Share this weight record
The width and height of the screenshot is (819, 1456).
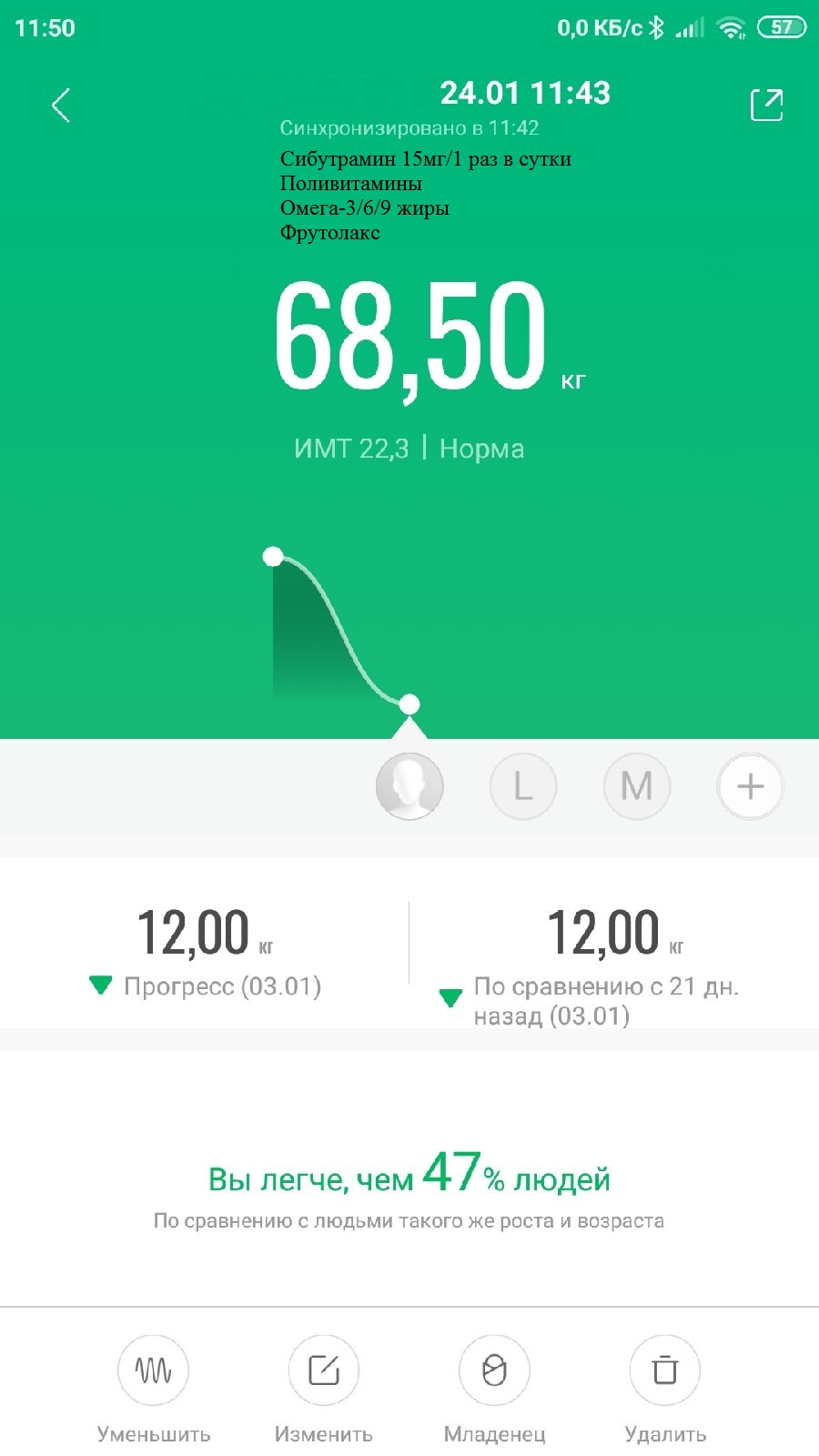click(x=766, y=105)
